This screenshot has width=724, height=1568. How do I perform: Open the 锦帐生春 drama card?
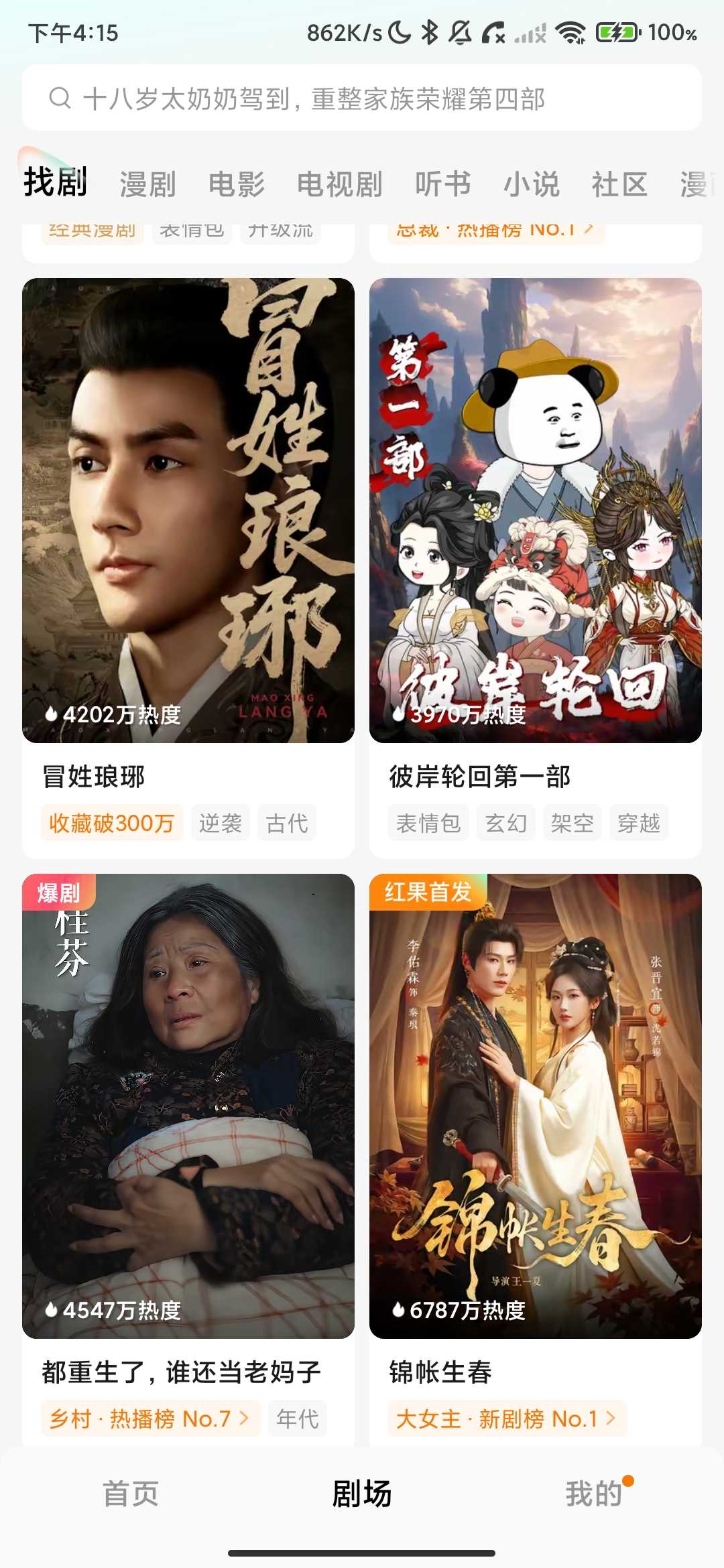[x=535, y=1159]
